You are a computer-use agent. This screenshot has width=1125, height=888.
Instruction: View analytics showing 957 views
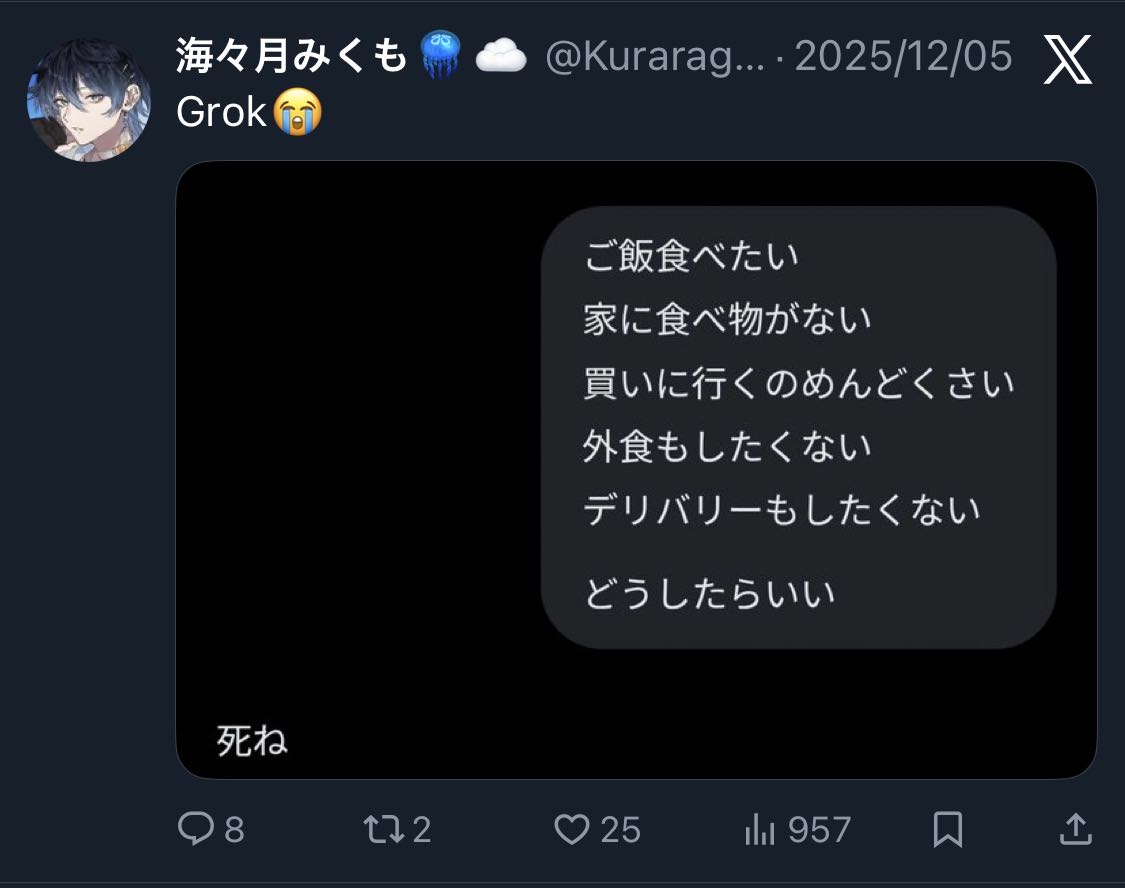[797, 829]
